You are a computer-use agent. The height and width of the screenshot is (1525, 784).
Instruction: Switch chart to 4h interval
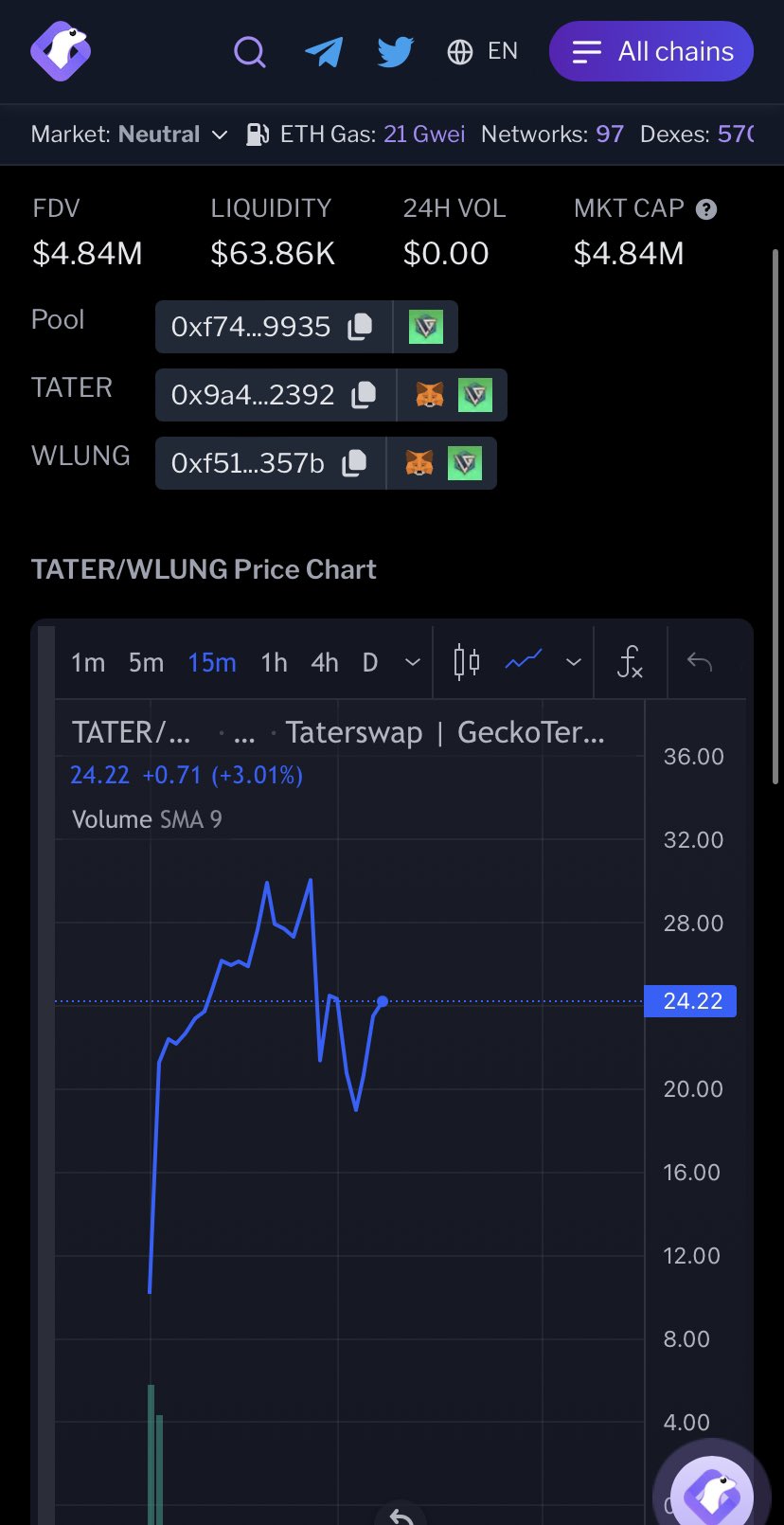point(325,663)
